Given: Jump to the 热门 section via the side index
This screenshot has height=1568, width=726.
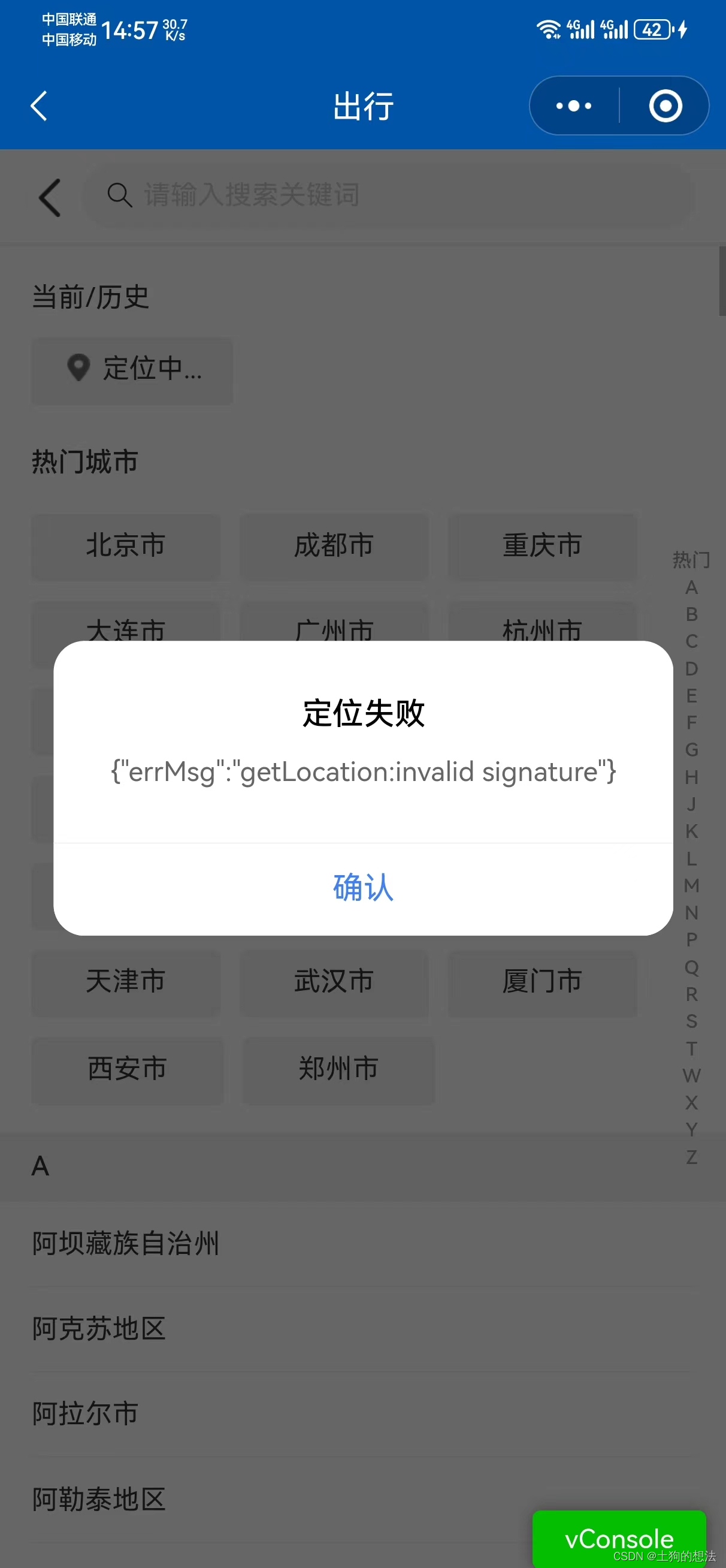Looking at the screenshot, I should (x=691, y=560).
